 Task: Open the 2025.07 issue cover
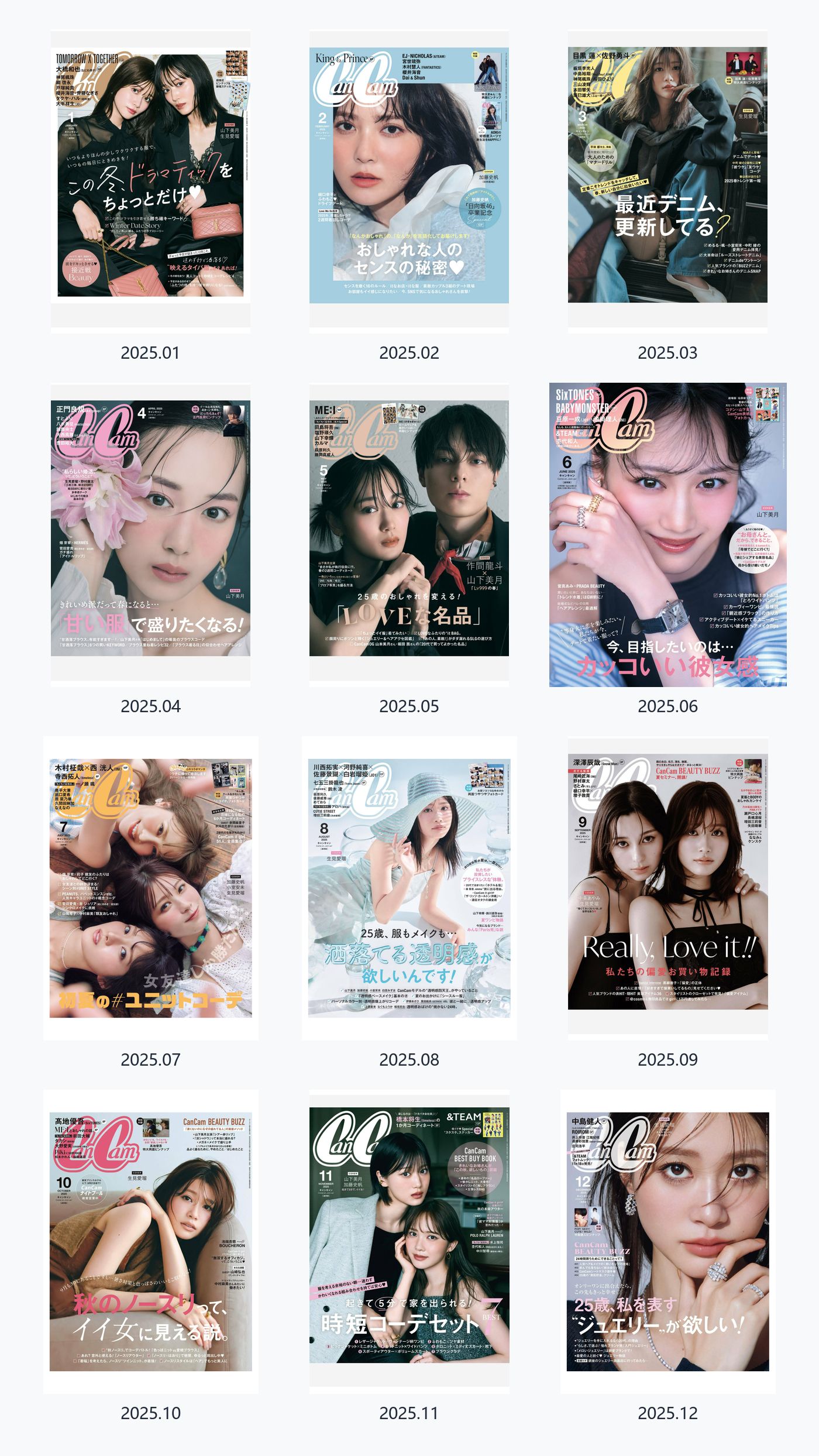click(x=150, y=888)
